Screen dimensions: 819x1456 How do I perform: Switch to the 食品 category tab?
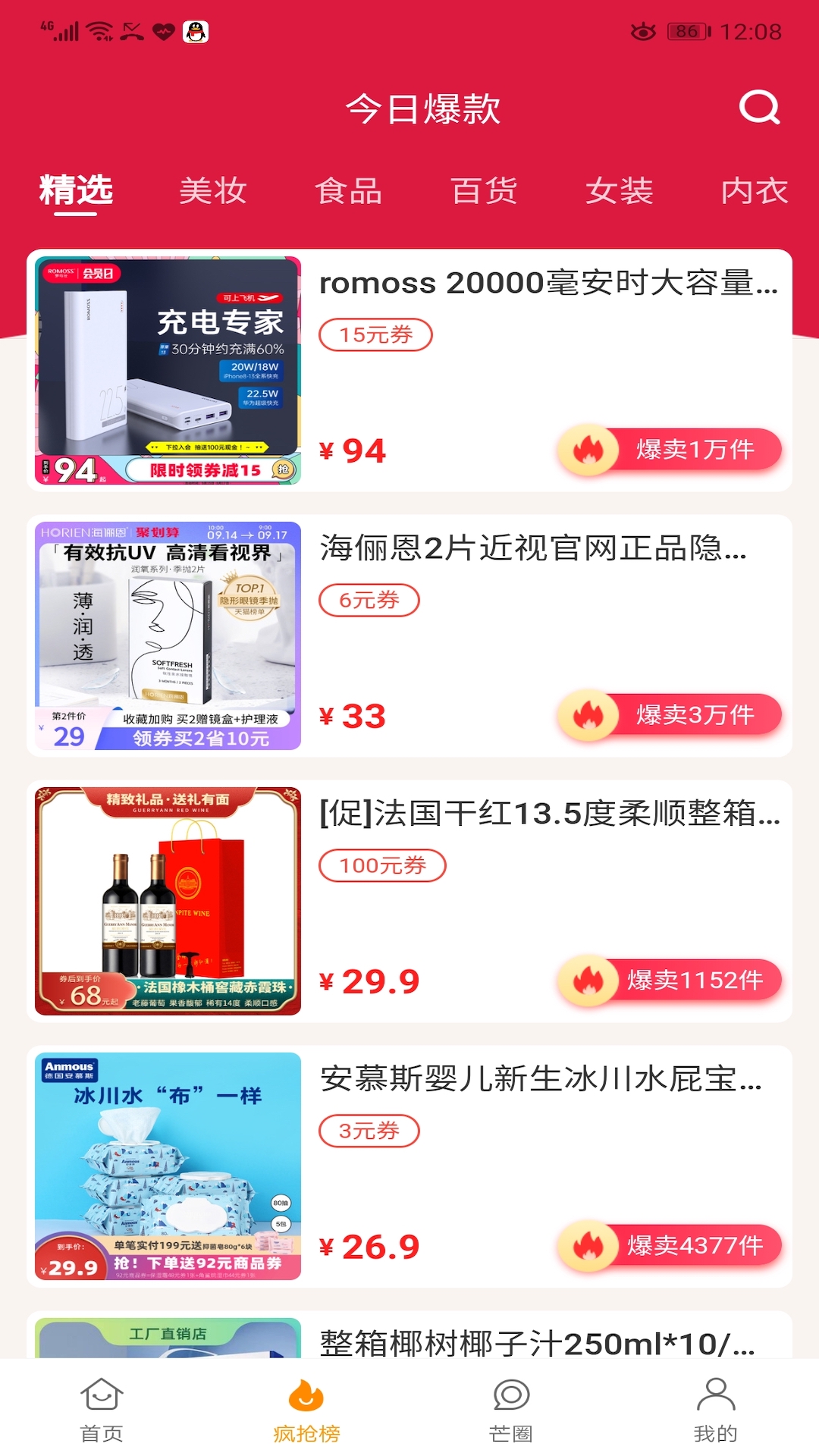coord(349,191)
